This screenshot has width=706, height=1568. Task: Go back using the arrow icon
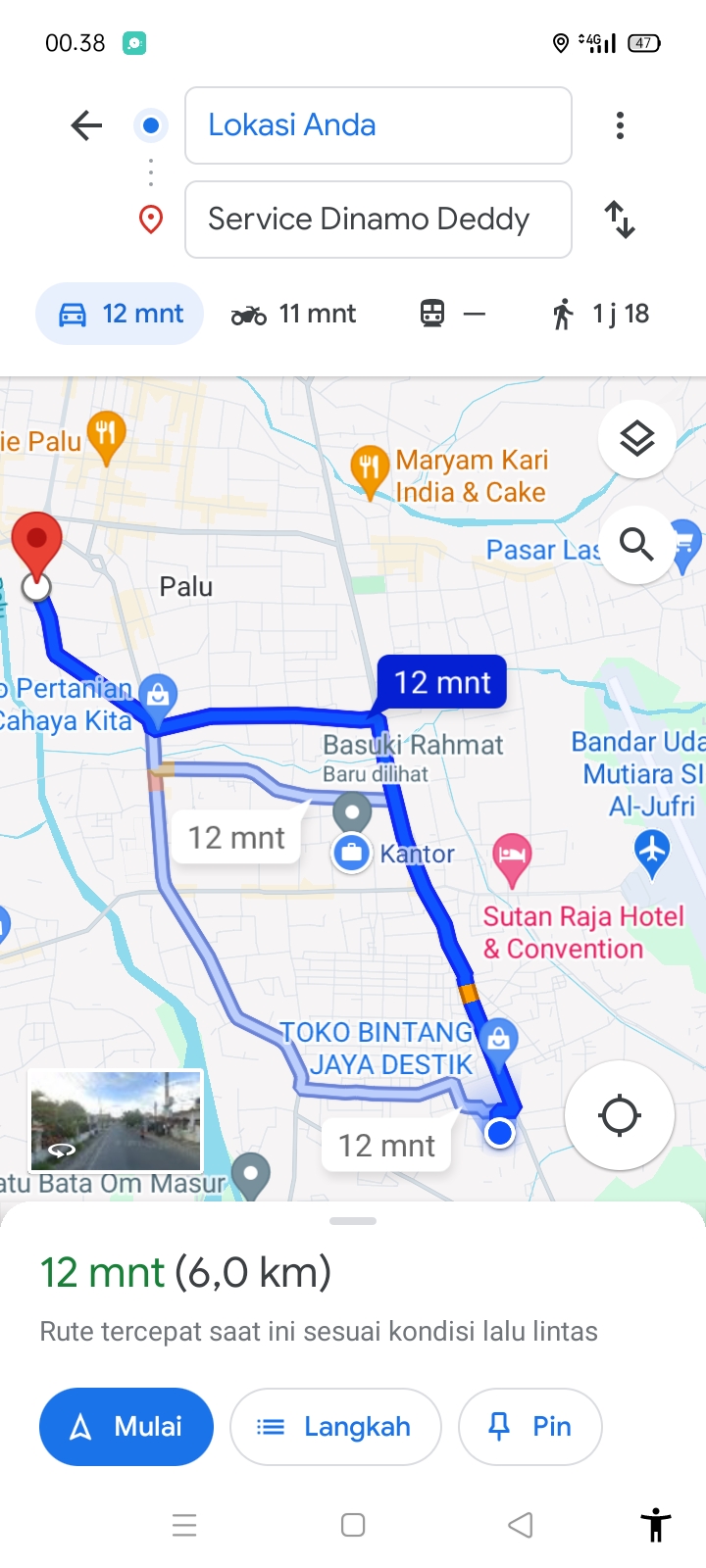tap(86, 125)
